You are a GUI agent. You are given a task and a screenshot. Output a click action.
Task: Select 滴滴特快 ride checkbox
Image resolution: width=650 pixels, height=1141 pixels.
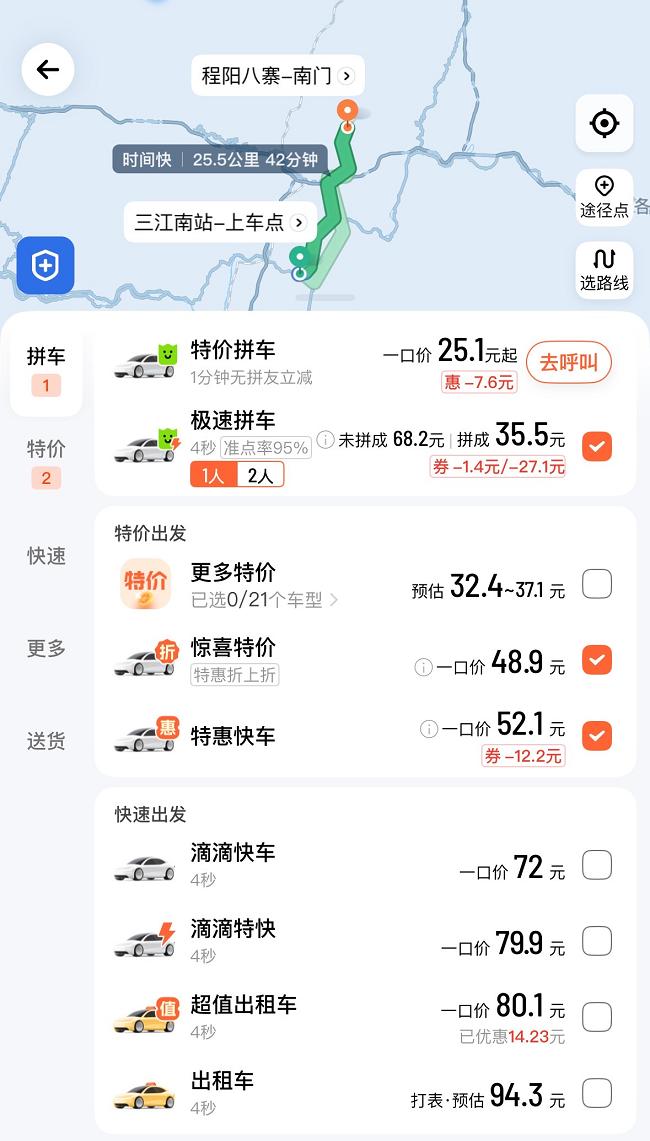click(x=596, y=941)
